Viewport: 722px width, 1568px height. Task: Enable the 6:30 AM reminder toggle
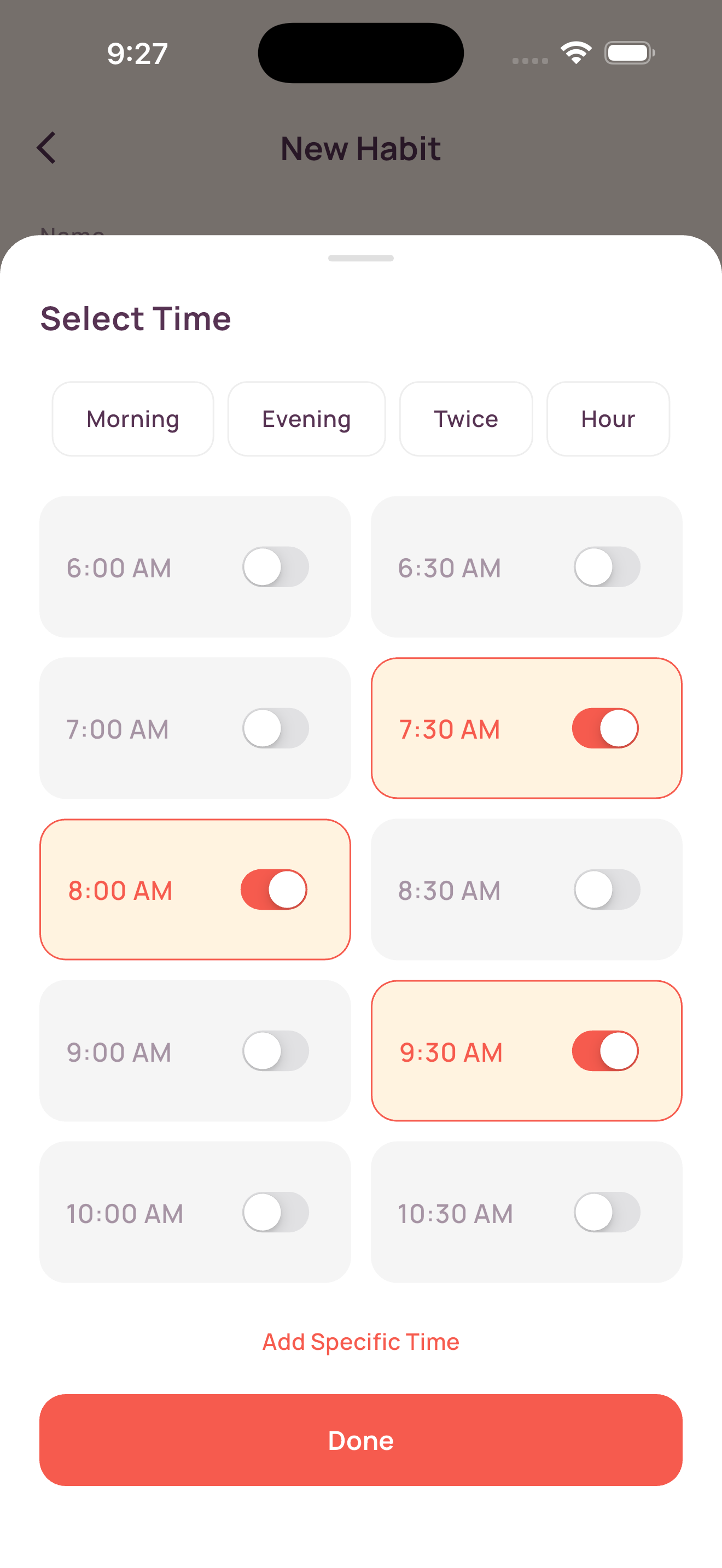(607, 567)
